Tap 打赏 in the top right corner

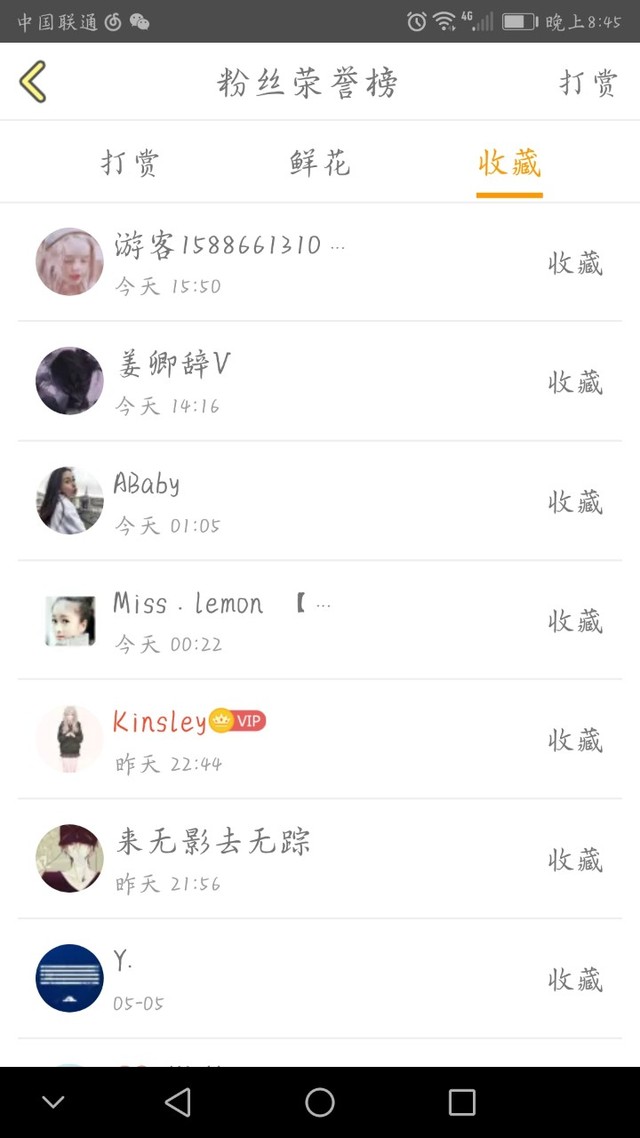588,82
